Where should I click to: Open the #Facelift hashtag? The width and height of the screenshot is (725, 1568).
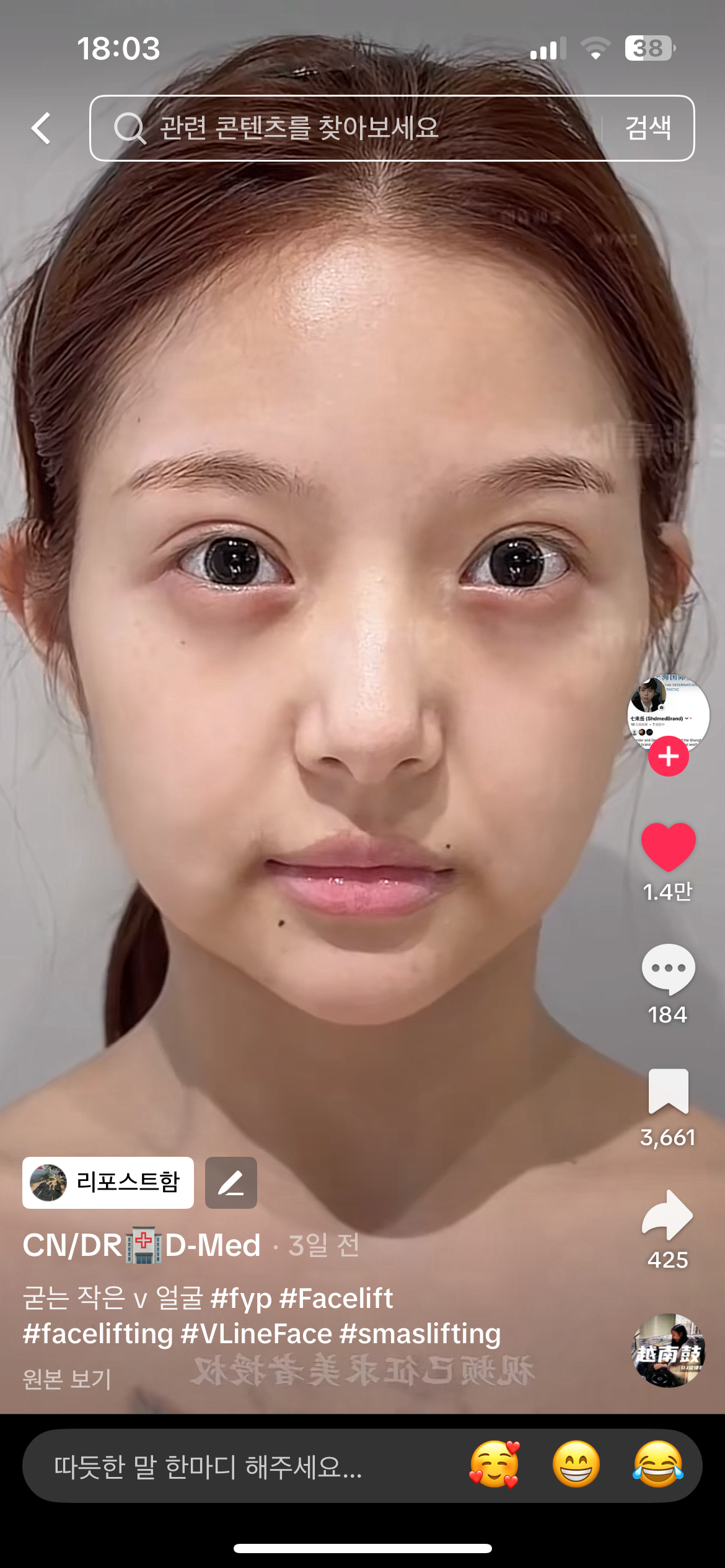point(336,1298)
